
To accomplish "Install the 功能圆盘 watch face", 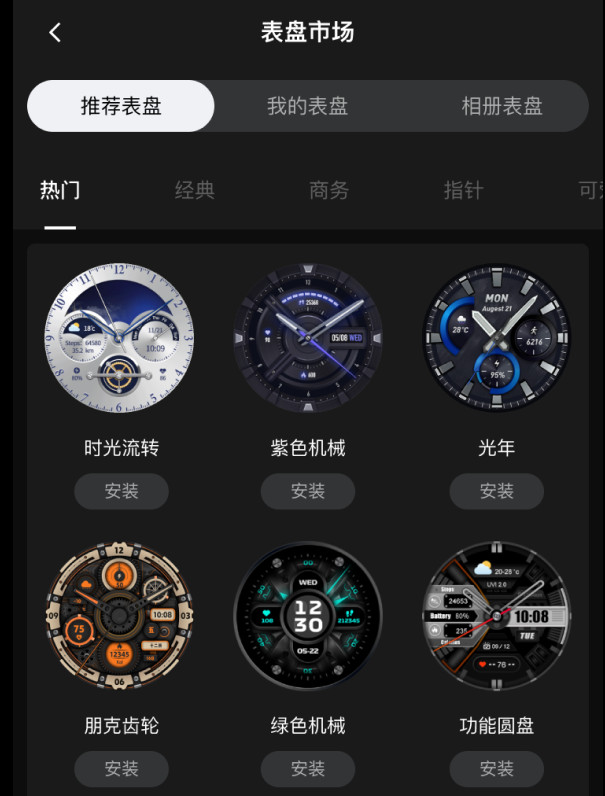I will coord(496,768).
